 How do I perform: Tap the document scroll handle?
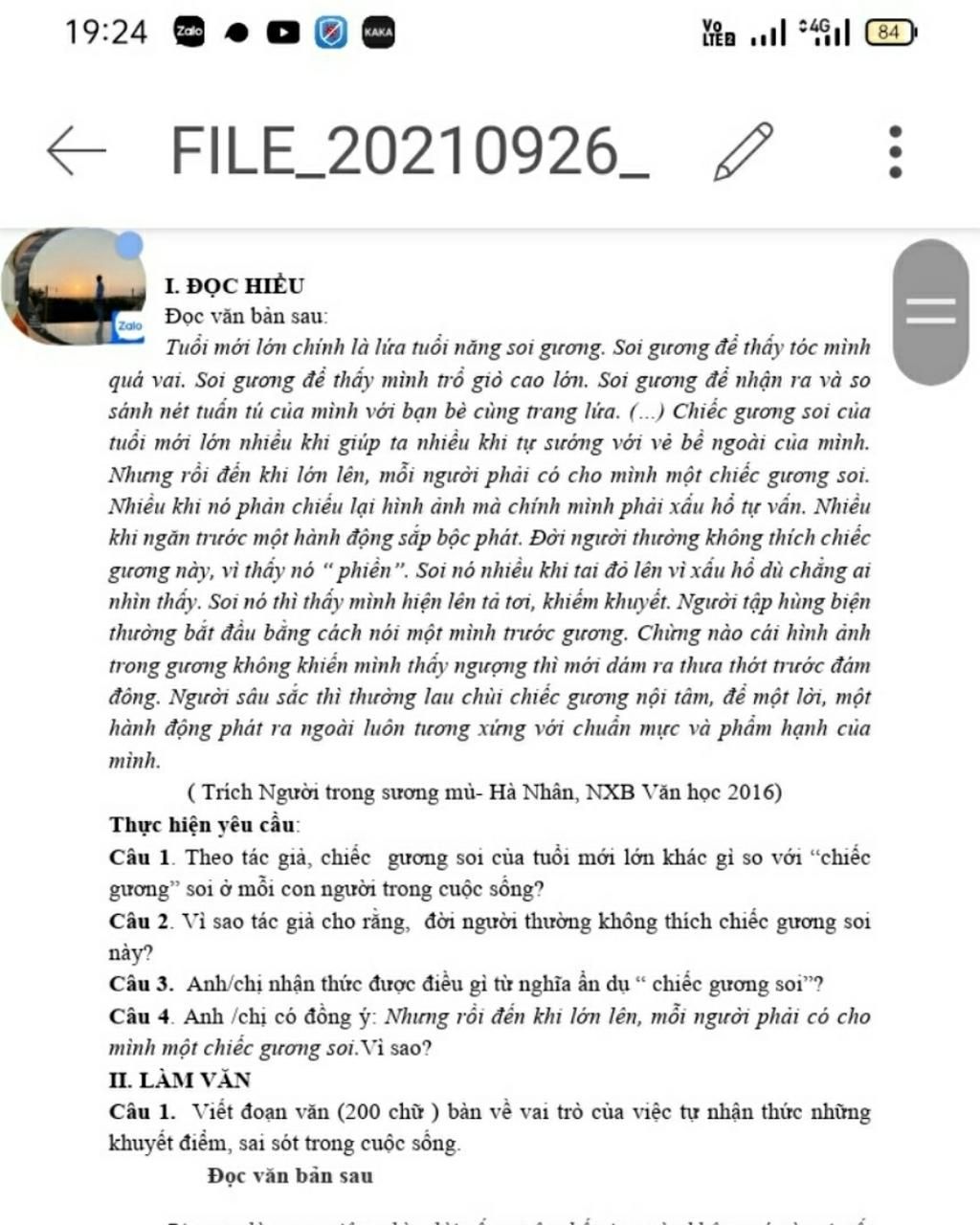(930, 312)
